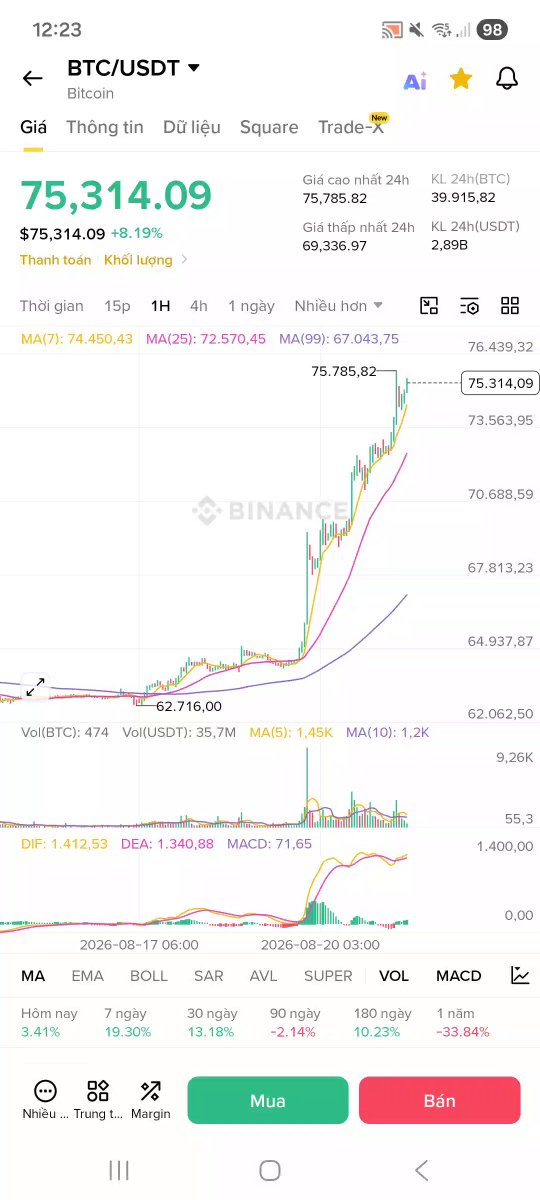Open the Trade-X tab
Viewport: 540px width, 1200px height.
click(351, 127)
